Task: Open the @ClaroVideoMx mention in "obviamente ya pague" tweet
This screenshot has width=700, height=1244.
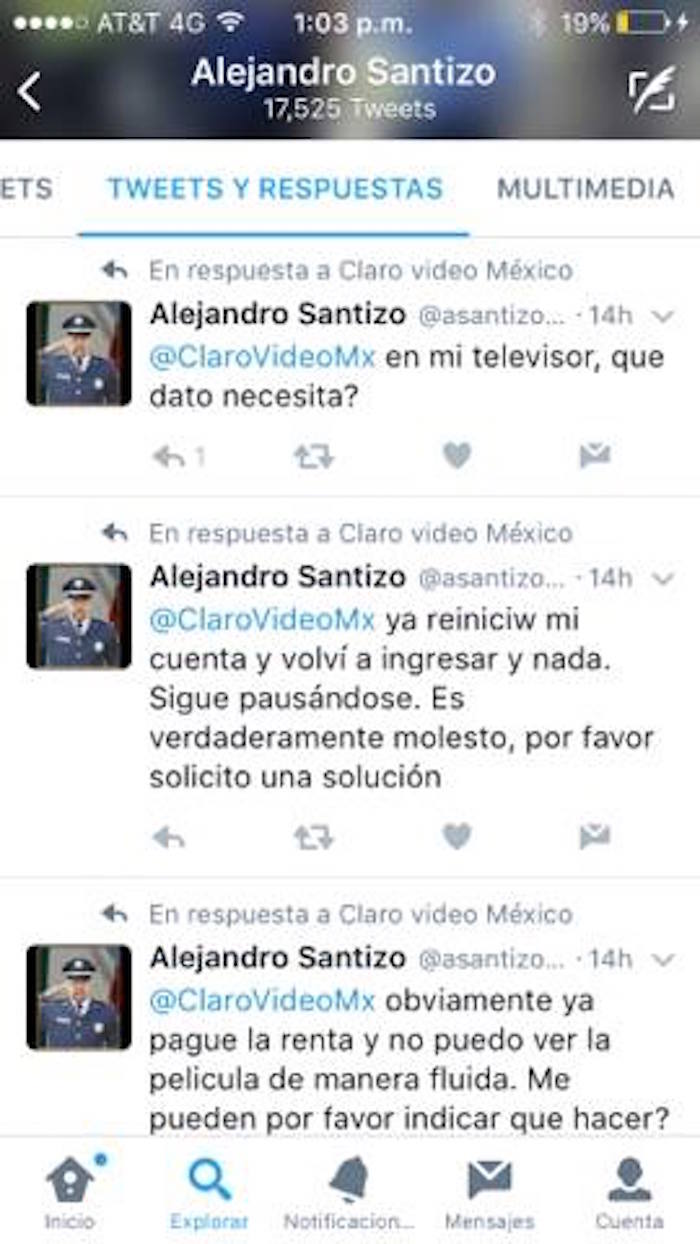Action: pos(262,1000)
